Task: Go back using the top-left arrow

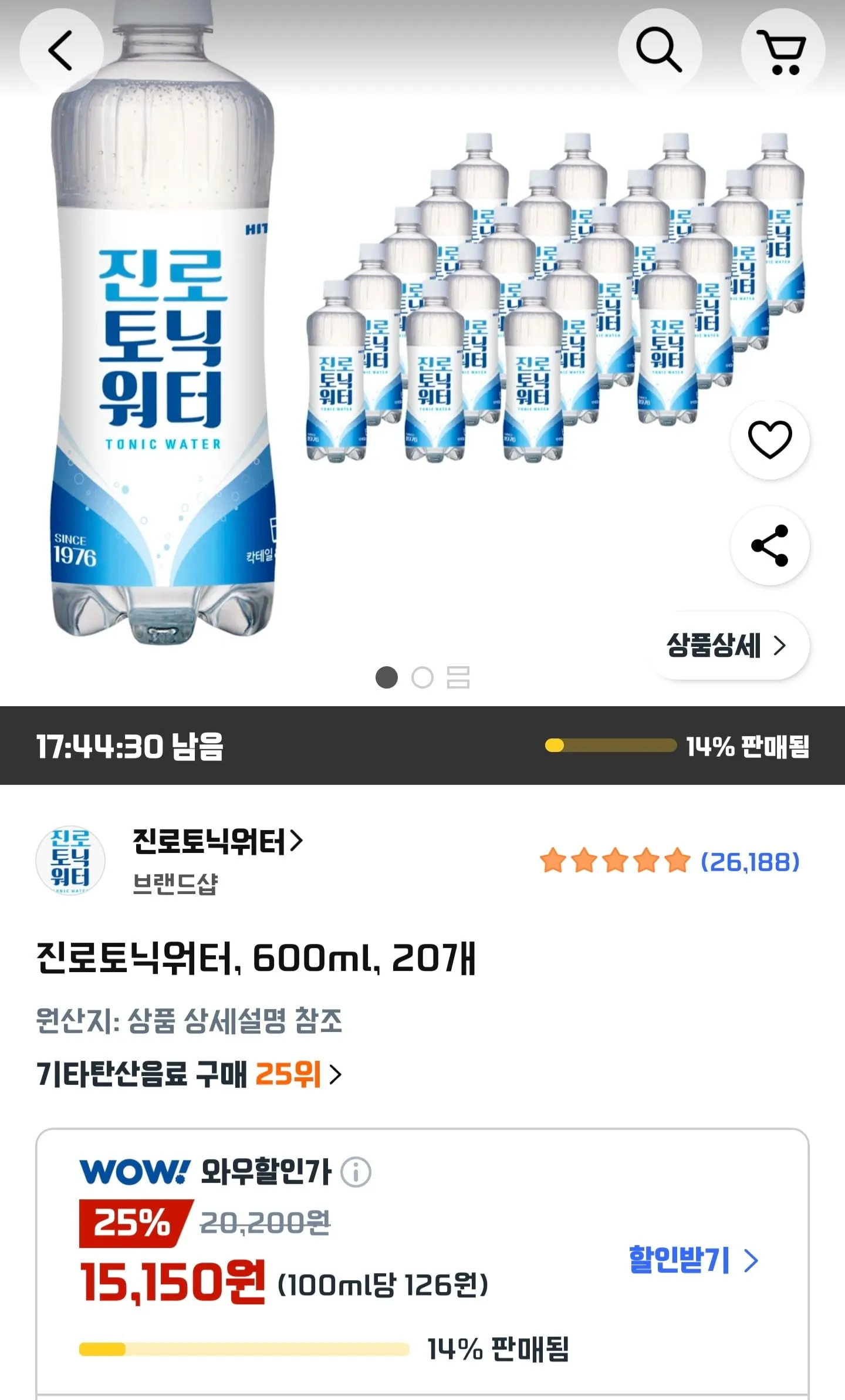Action: 61,50
